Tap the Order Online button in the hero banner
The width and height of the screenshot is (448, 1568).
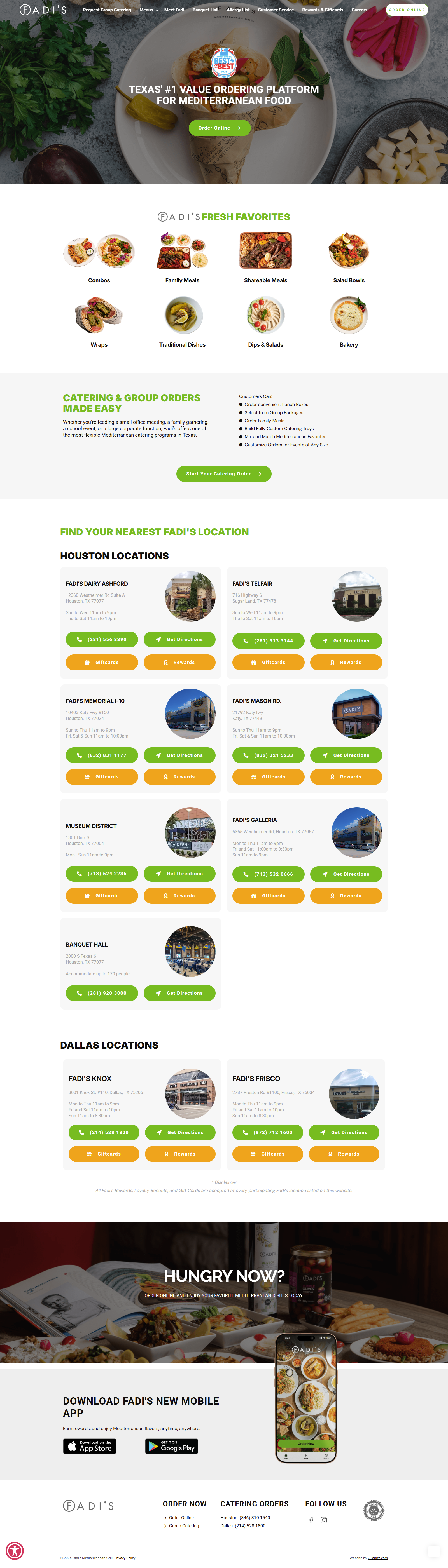220,128
